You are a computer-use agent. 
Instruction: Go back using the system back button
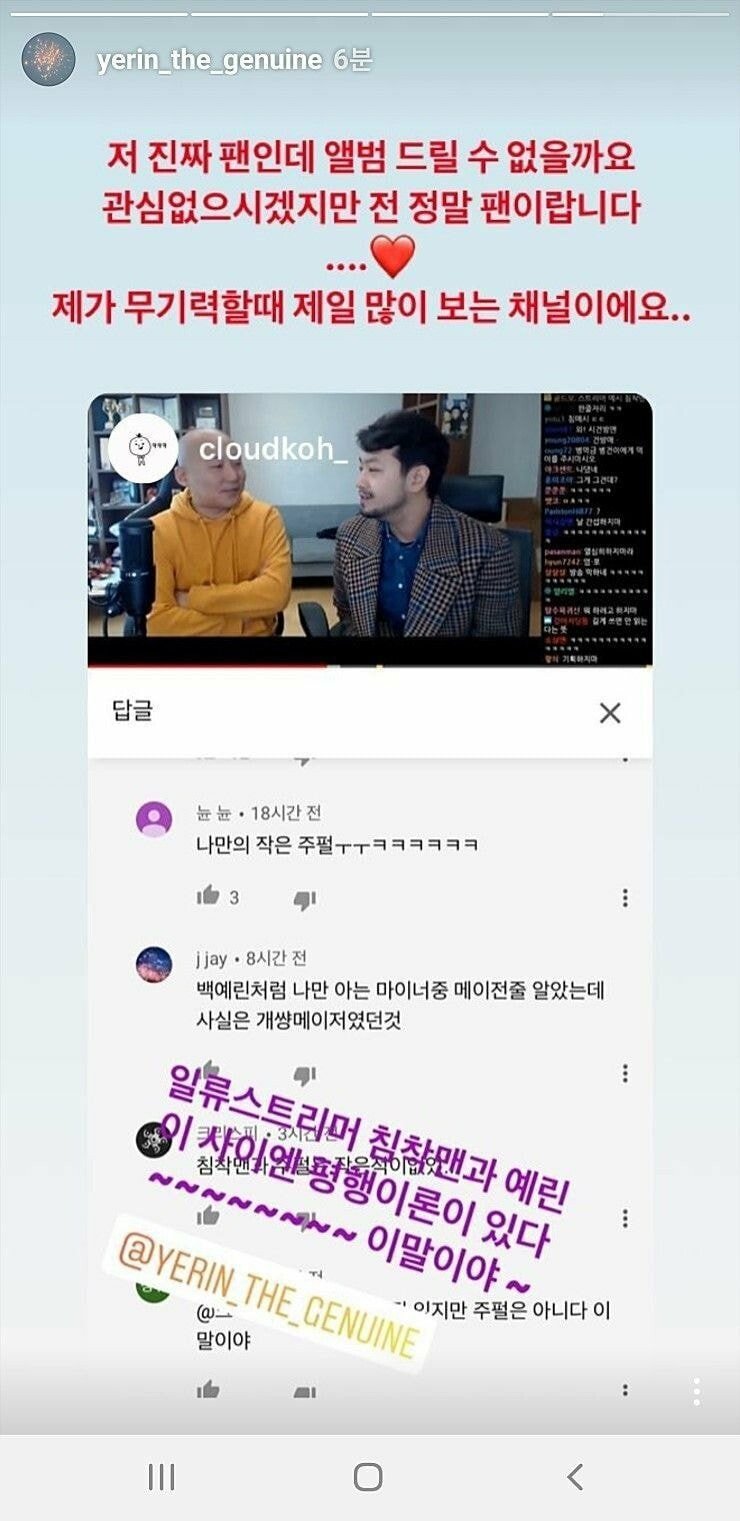coord(575,1476)
